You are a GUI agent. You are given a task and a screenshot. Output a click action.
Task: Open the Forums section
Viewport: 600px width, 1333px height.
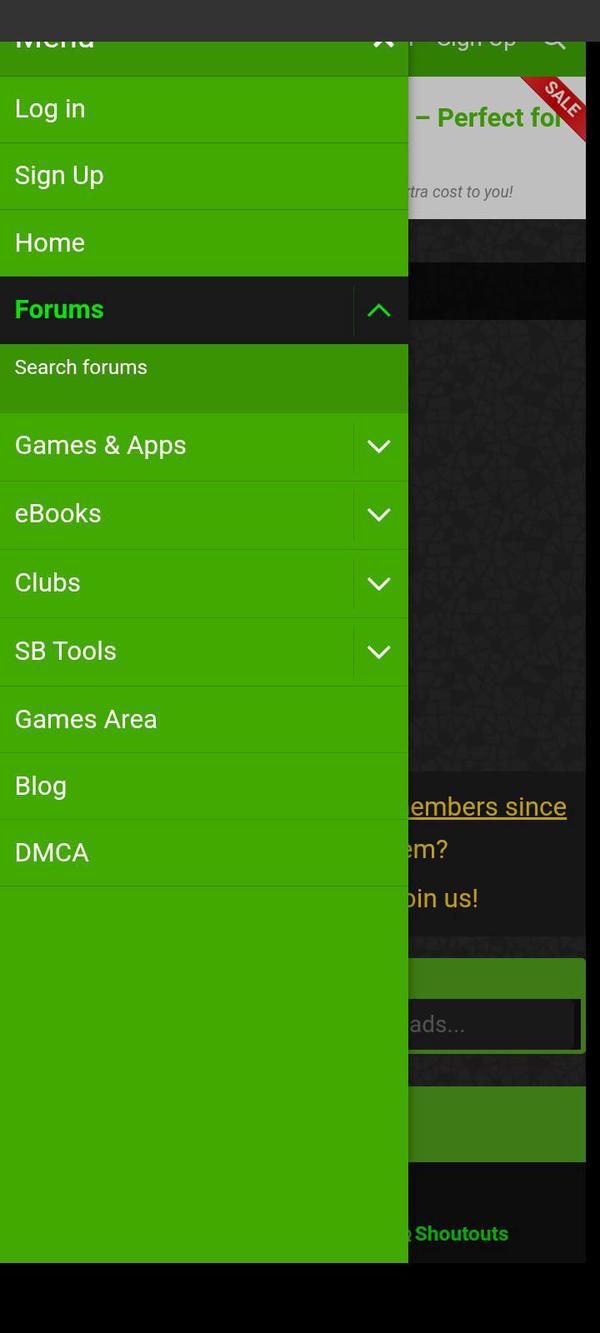59,310
